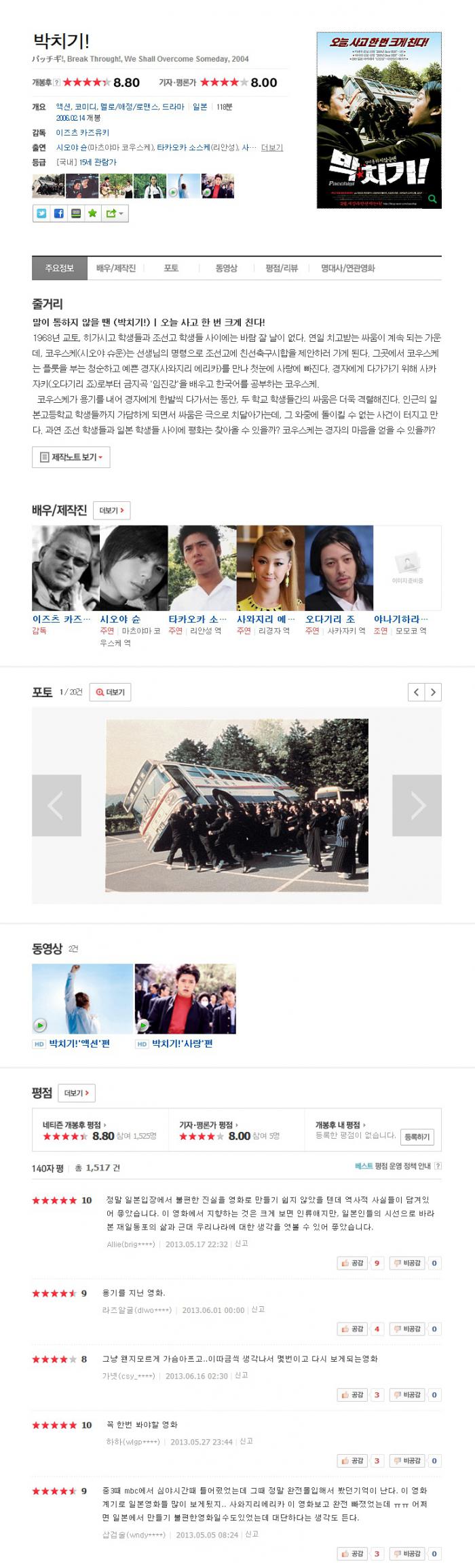Tap 등록하기 to register a rating

[417, 1137]
